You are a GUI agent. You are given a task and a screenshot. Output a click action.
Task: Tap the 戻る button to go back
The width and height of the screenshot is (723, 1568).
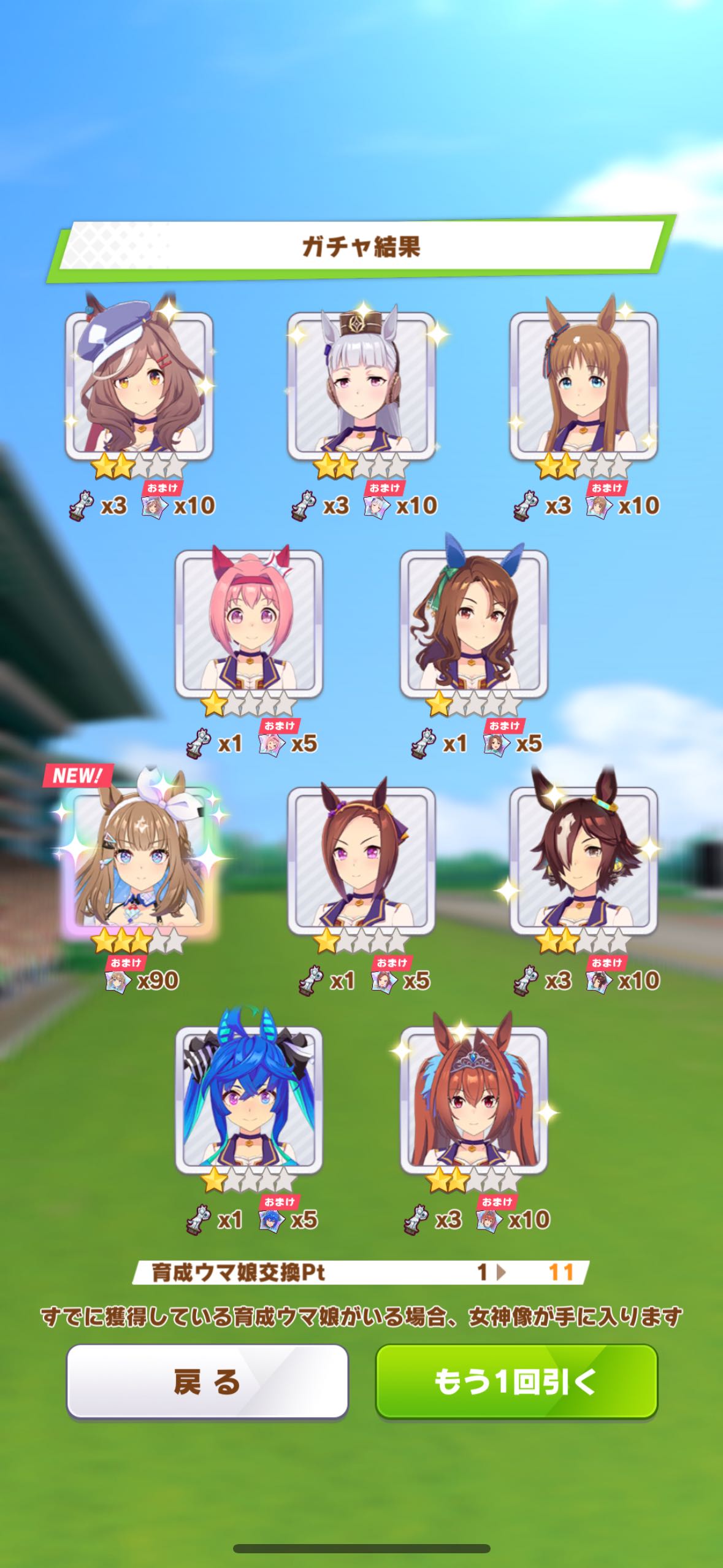coord(207,1382)
